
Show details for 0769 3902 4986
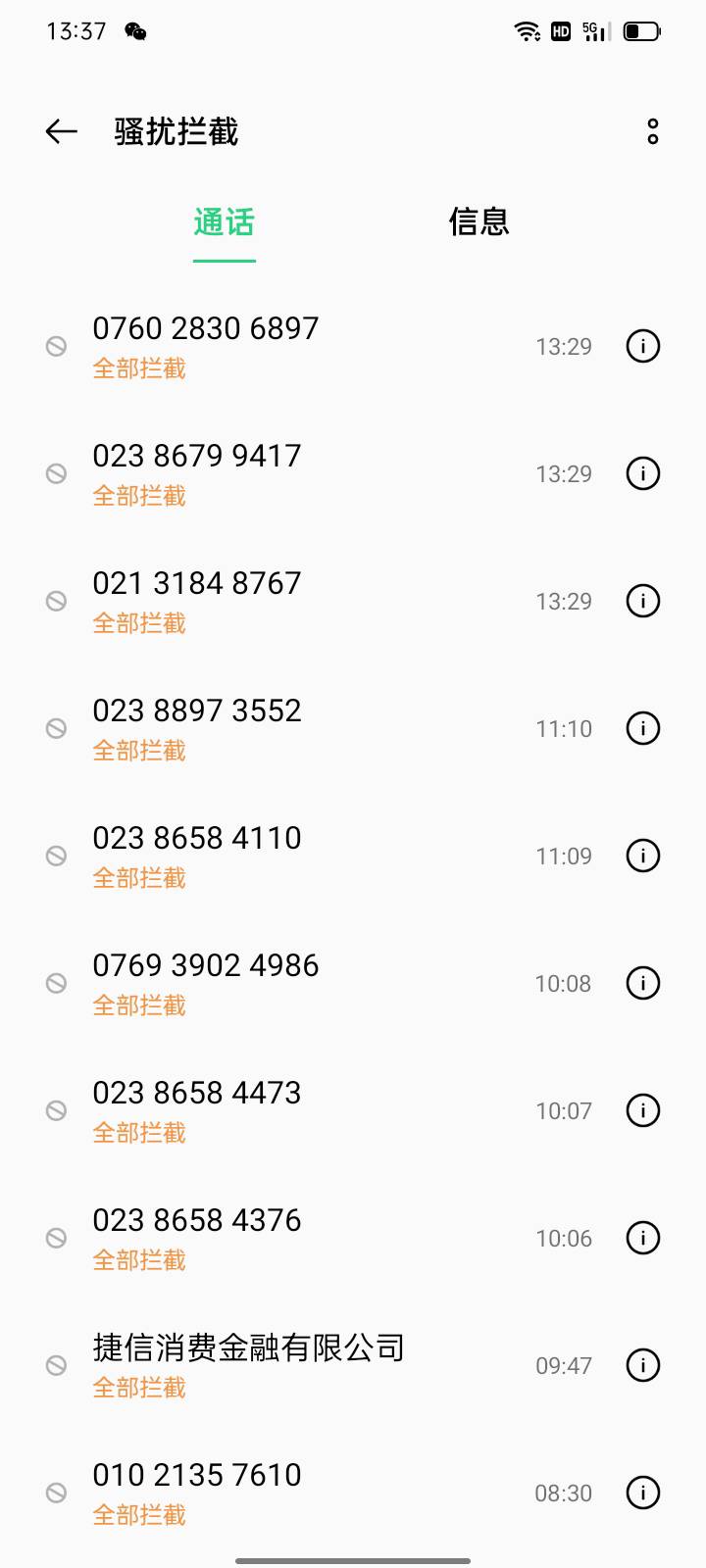pyautogui.click(x=643, y=983)
